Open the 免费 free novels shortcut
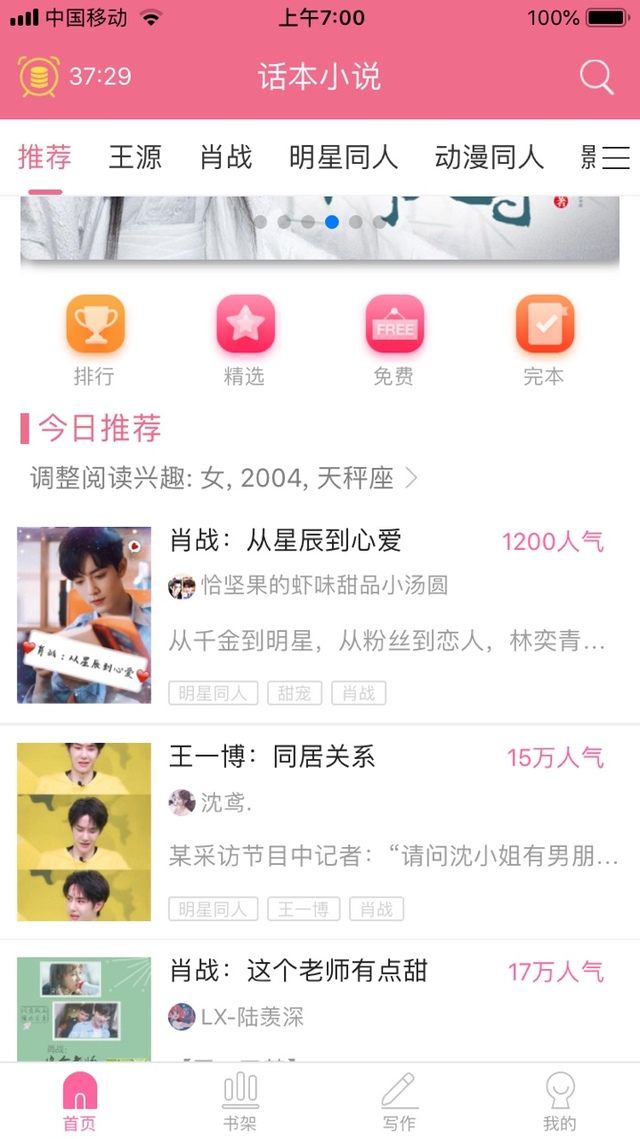 pyautogui.click(x=394, y=341)
